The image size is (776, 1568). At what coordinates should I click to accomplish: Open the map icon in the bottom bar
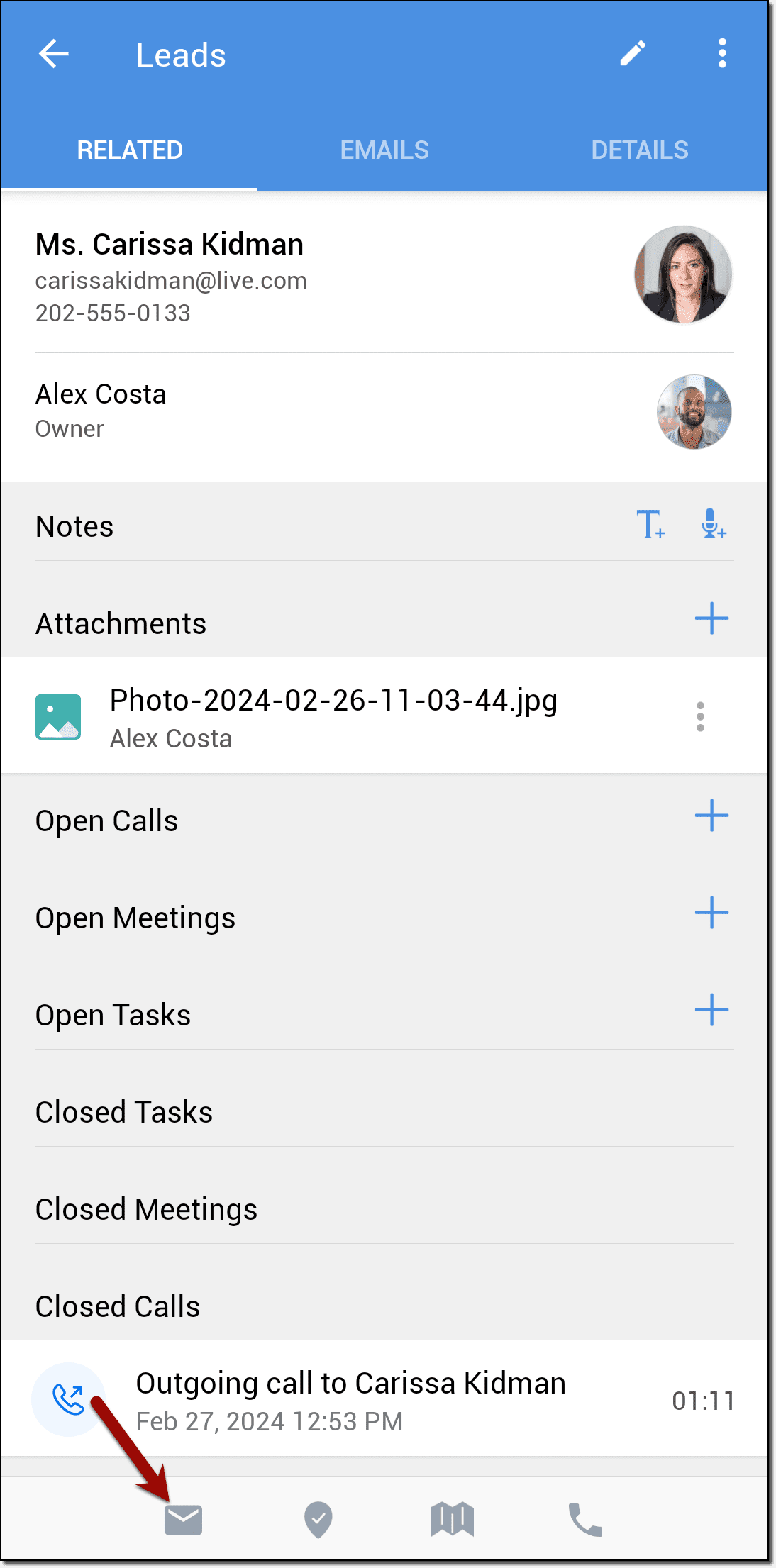point(452,1520)
